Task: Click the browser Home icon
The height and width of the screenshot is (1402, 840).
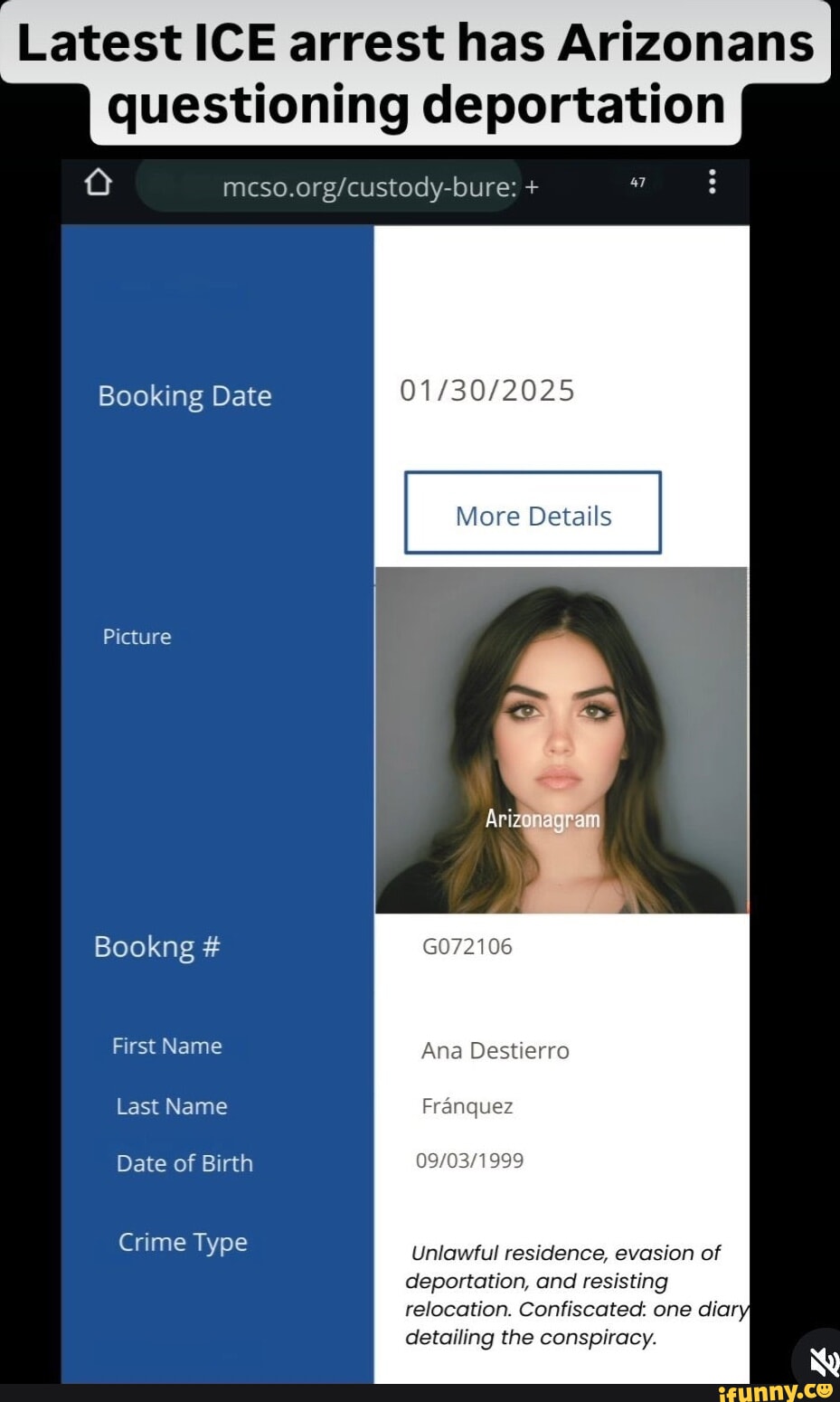Action: [99, 183]
